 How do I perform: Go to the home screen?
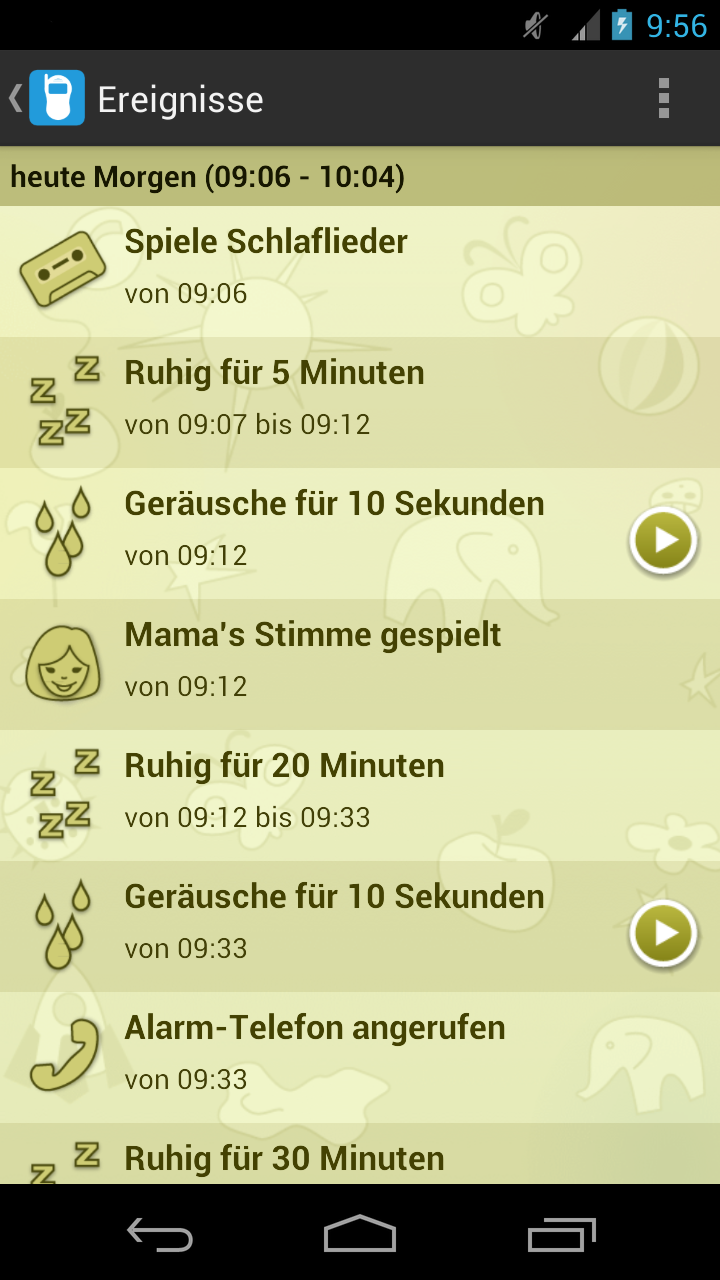[x=360, y=1234]
